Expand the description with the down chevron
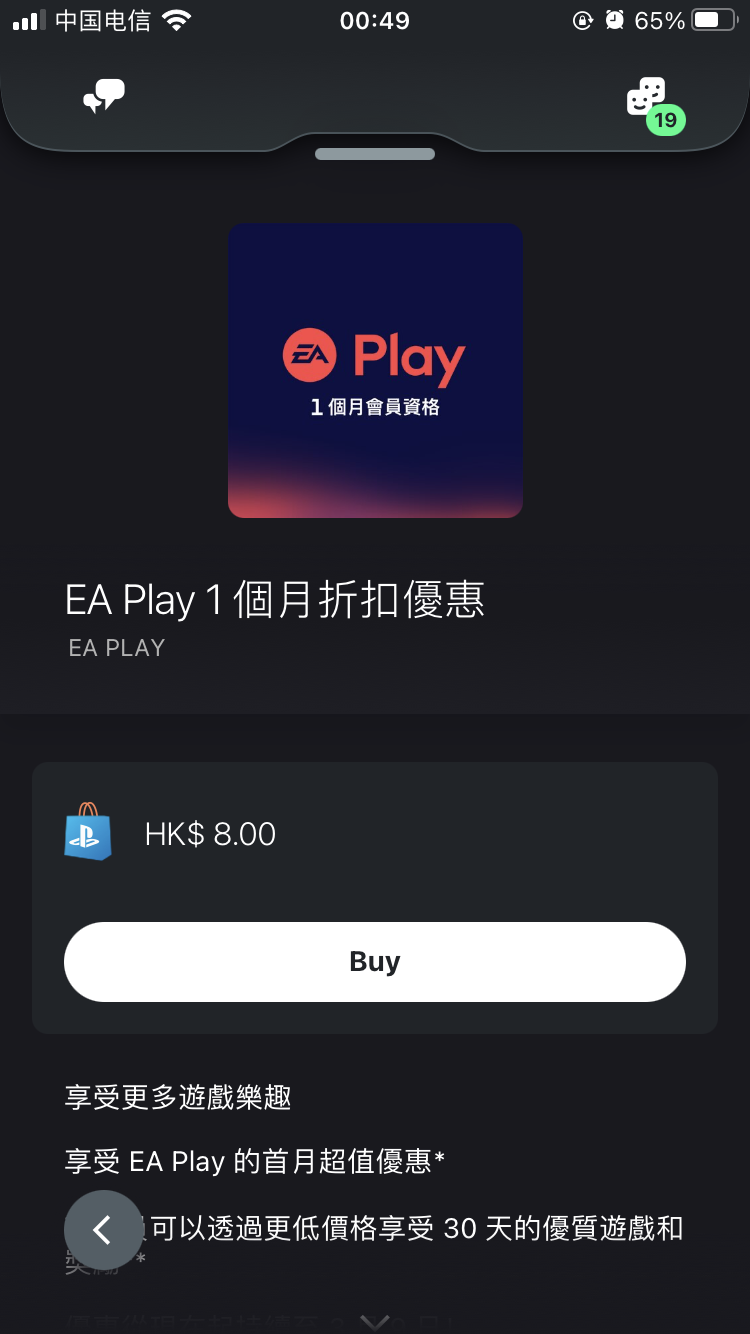Screen dimensions: 750x1334 pyautogui.click(x=375, y=1322)
